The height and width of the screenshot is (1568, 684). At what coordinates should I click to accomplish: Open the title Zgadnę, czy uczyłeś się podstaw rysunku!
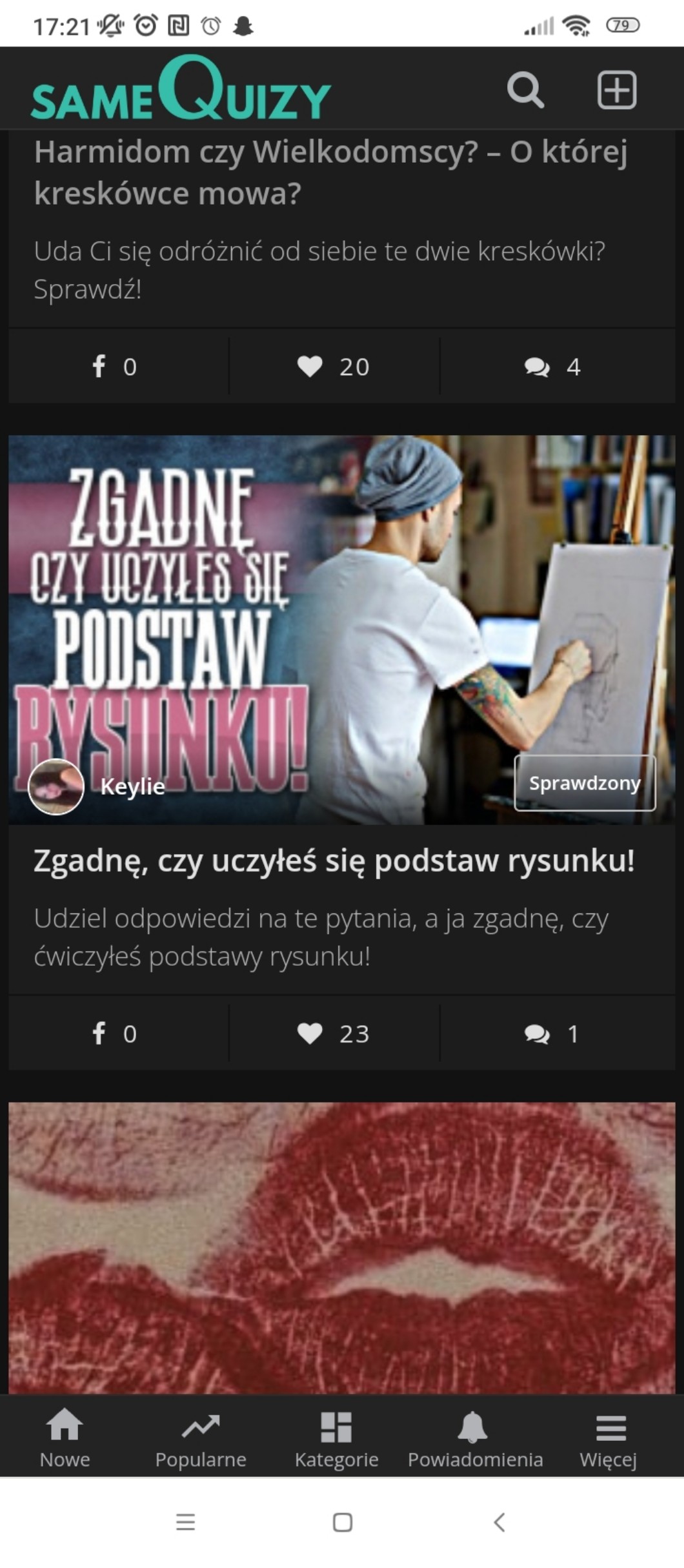[x=334, y=860]
